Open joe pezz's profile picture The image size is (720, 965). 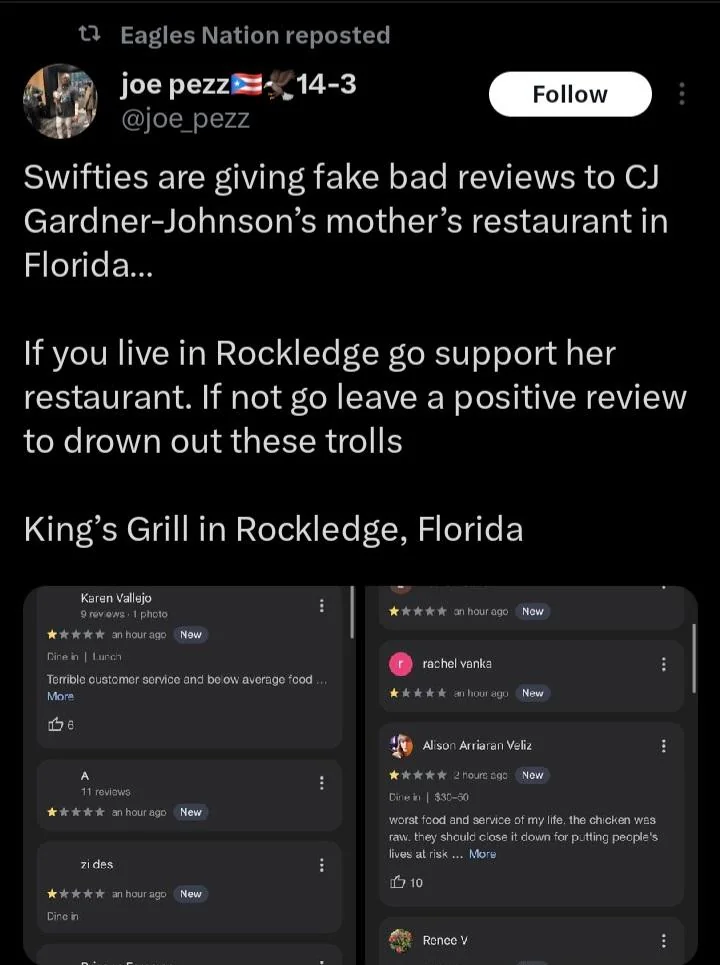[x=60, y=101]
